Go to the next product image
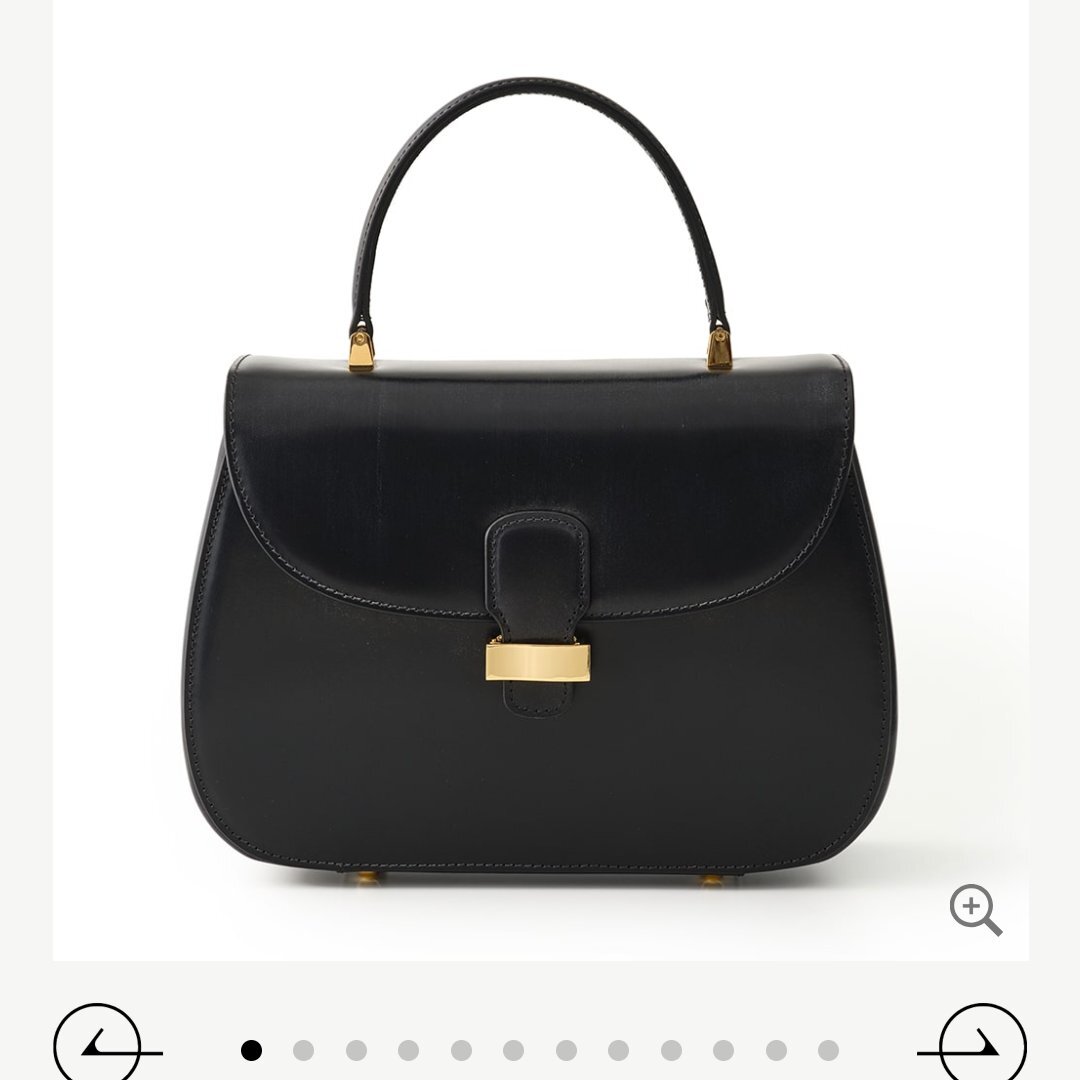This screenshot has width=1080, height=1080. [983, 1045]
